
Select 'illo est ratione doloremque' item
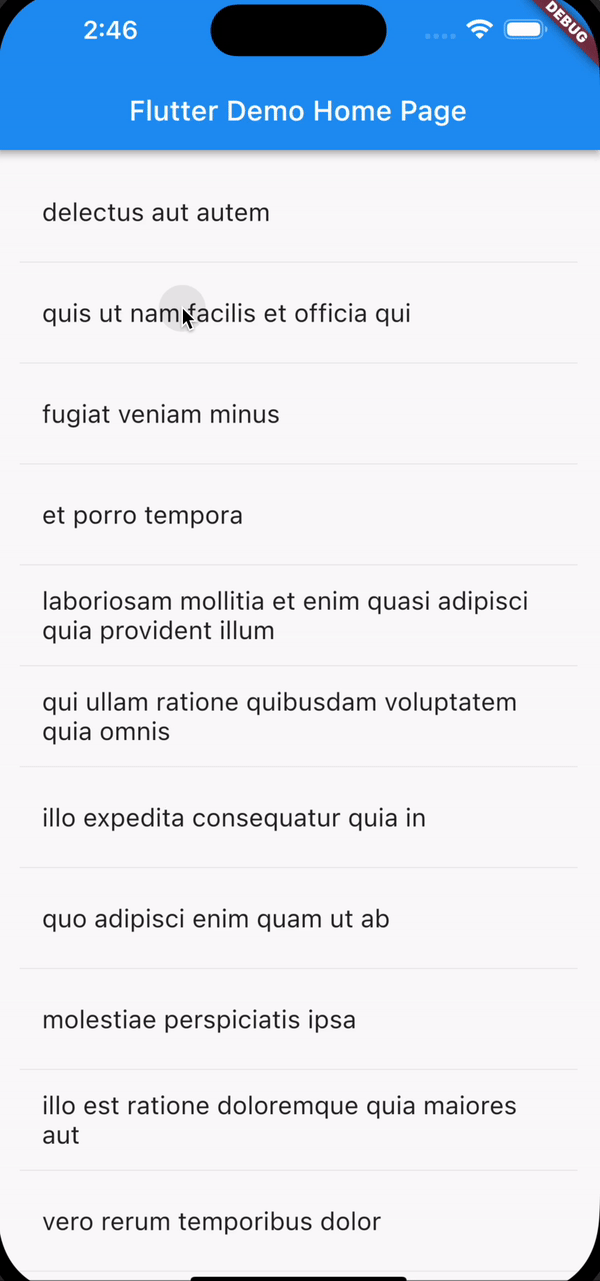tap(299, 1121)
